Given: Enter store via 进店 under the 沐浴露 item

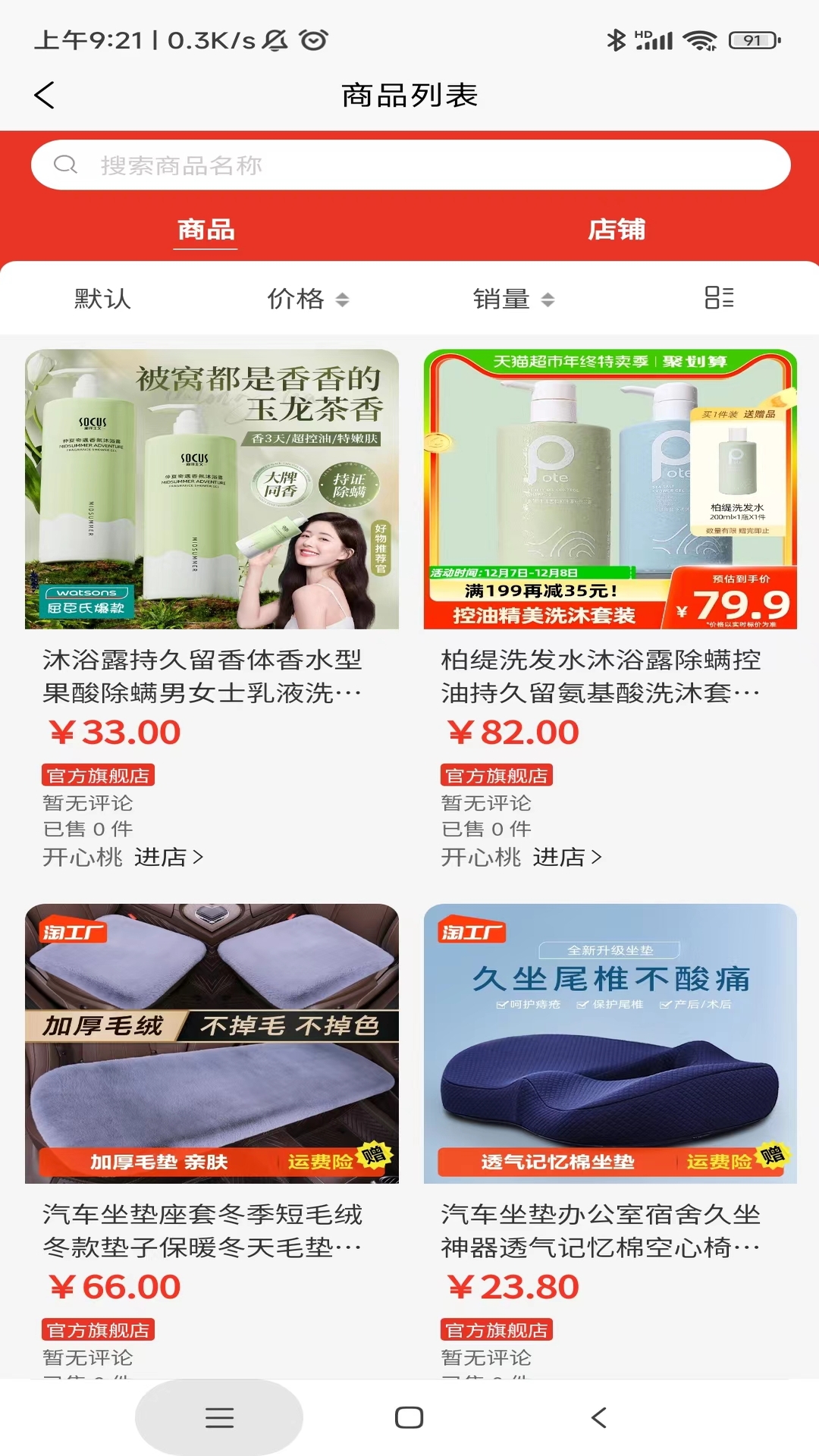Looking at the screenshot, I should coord(168,857).
